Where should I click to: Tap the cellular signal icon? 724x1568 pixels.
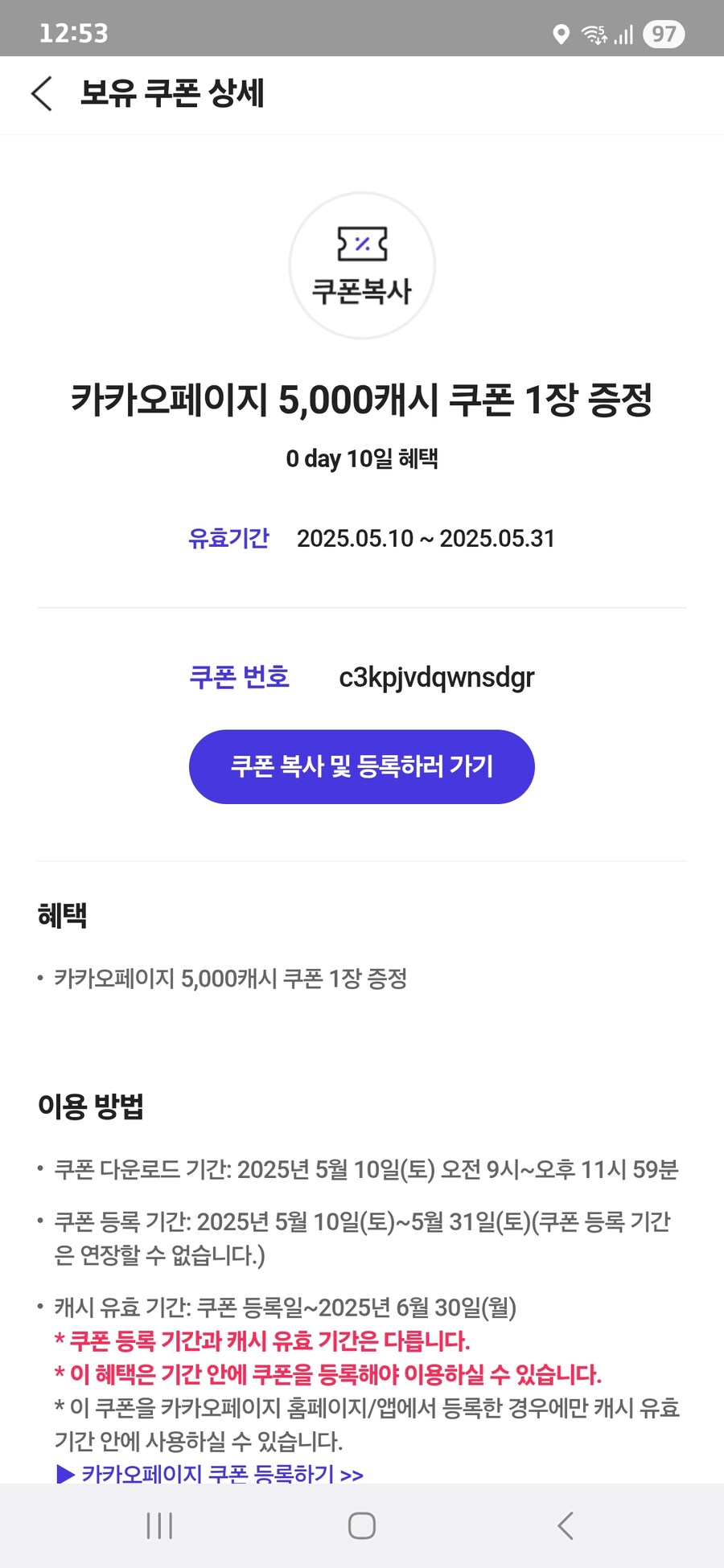click(626, 34)
